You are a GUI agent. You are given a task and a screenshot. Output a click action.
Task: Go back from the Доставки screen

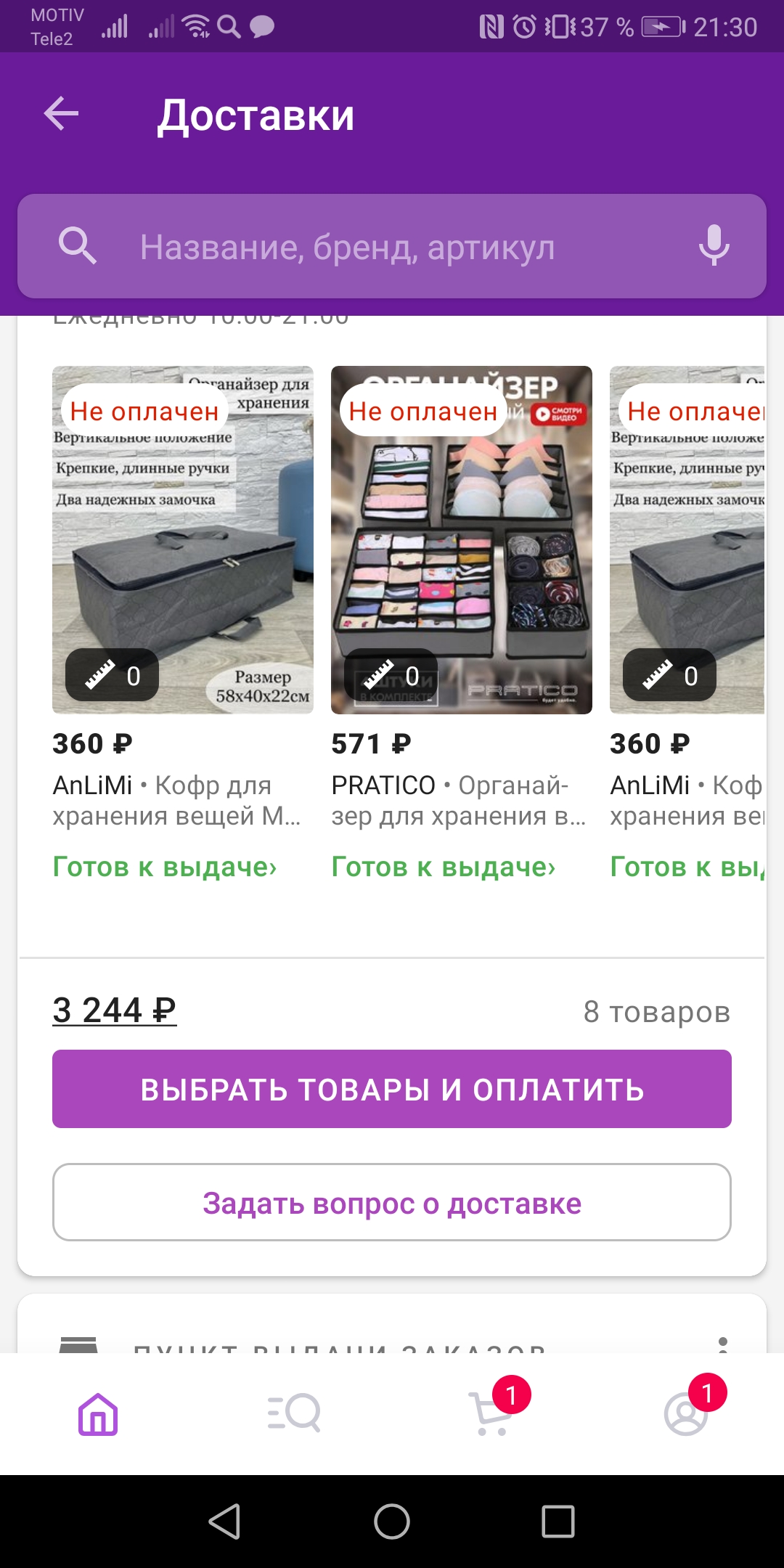(61, 114)
